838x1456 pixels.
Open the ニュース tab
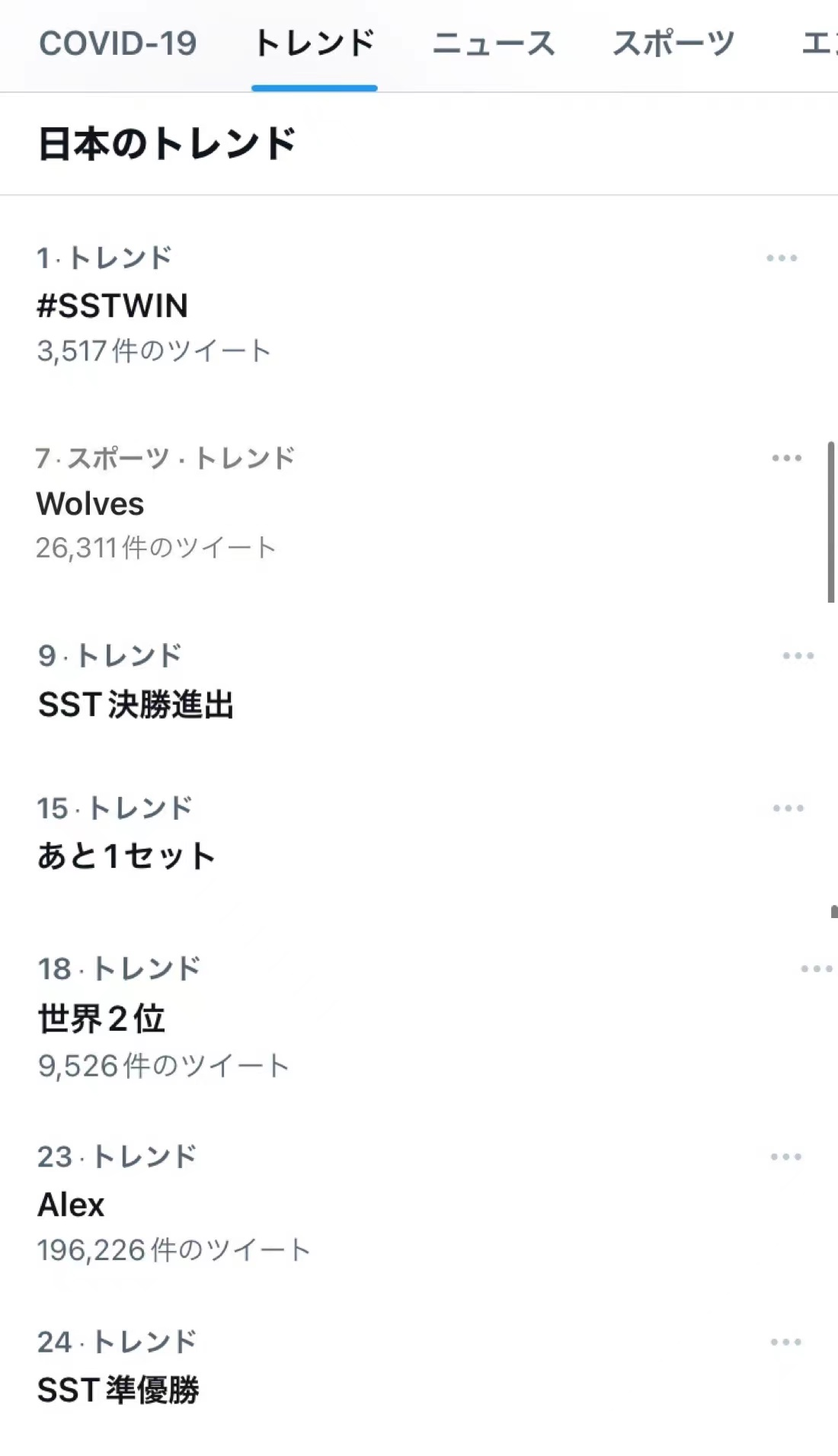[494, 43]
